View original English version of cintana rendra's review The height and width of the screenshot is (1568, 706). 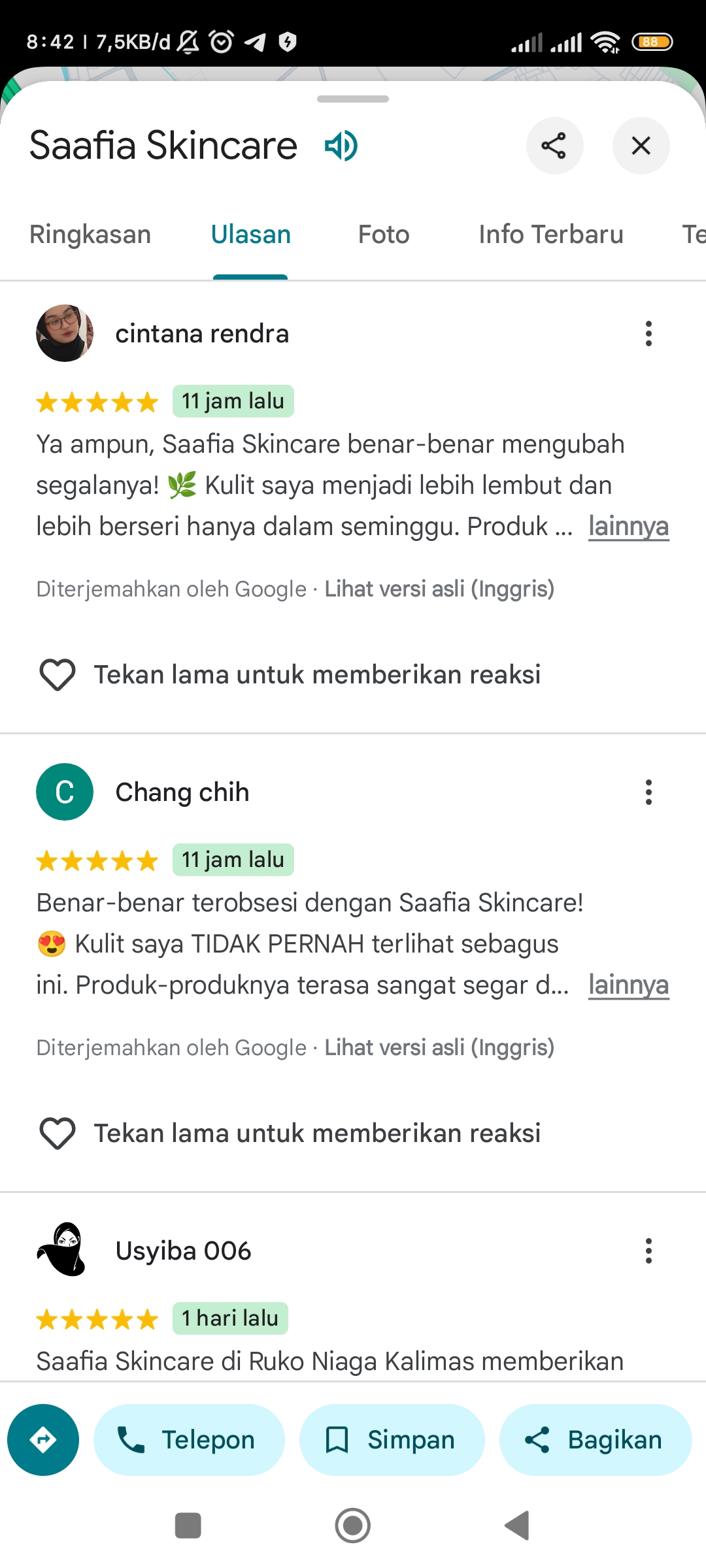click(439, 589)
